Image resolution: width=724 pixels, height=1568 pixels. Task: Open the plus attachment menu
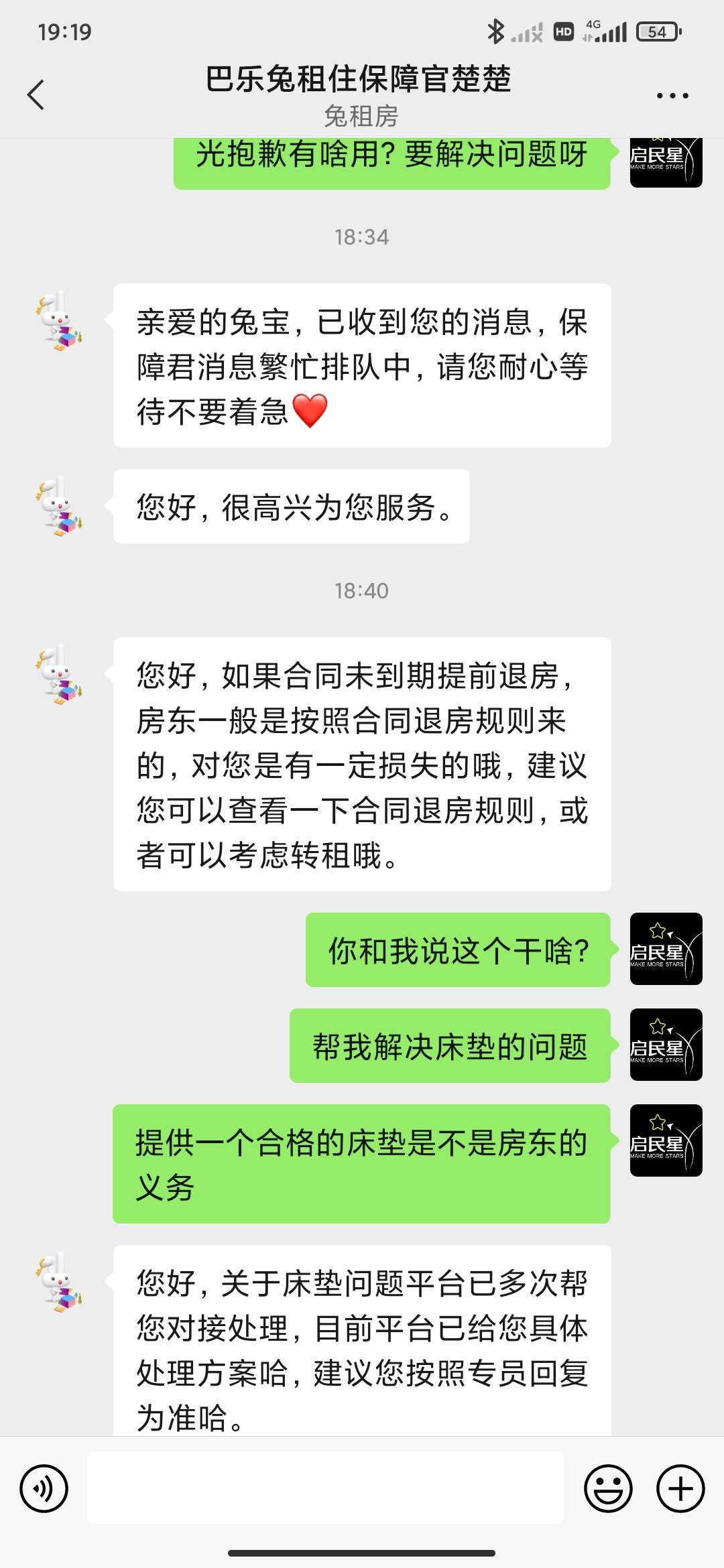click(680, 1488)
